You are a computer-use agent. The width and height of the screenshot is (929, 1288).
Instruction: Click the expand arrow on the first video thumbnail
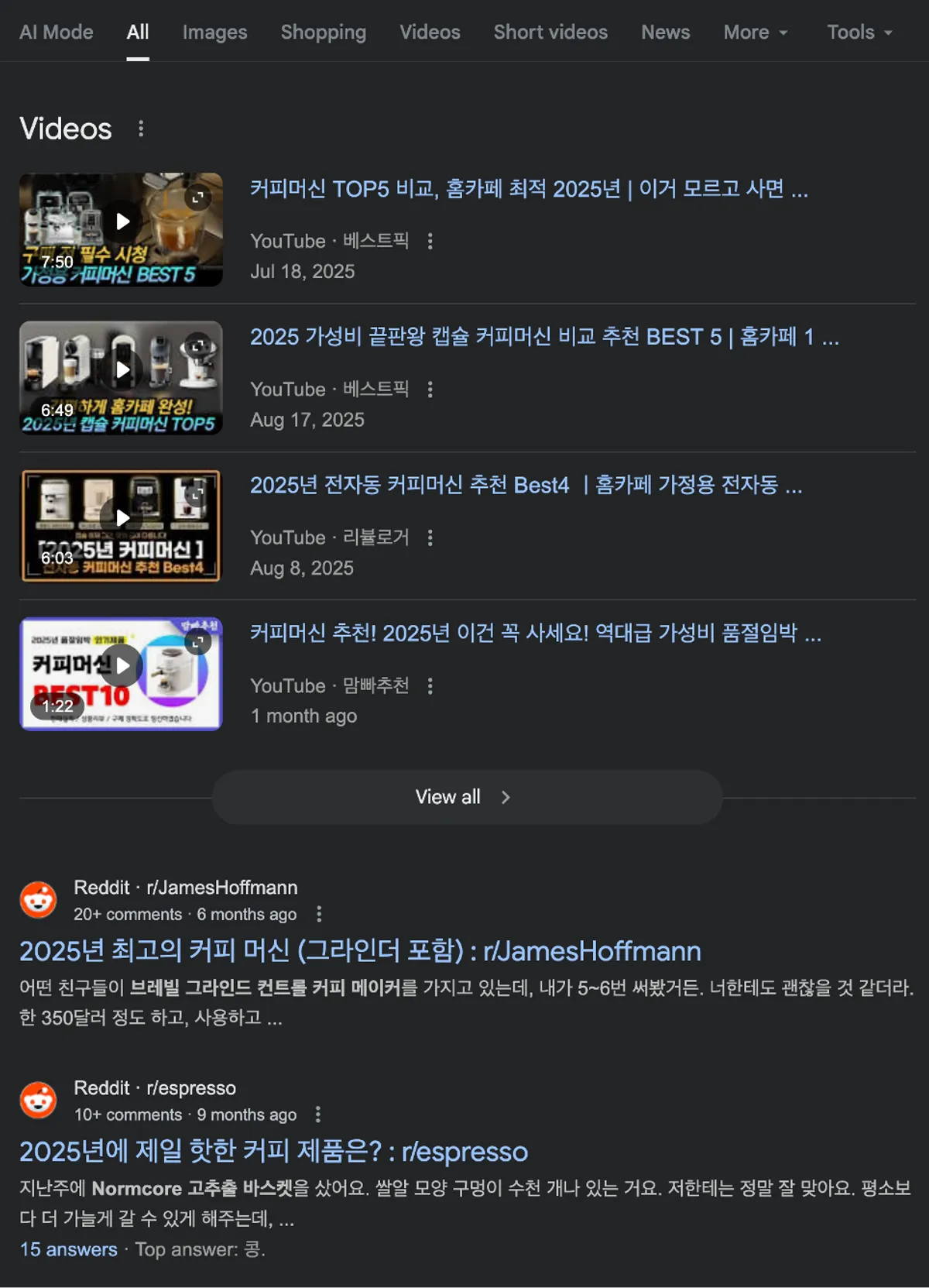click(197, 197)
